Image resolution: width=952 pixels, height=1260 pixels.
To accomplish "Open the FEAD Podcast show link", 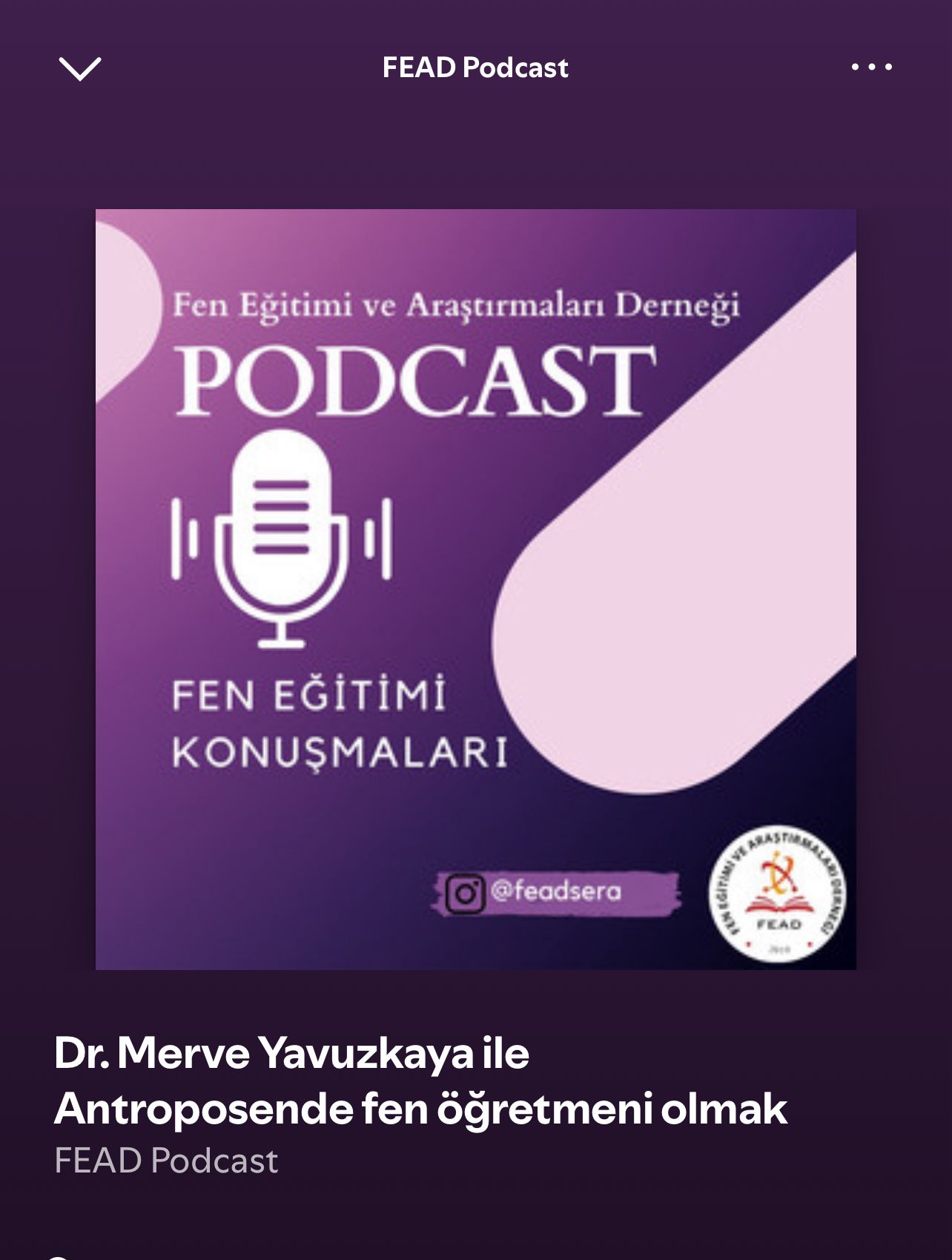I will pos(166,1161).
